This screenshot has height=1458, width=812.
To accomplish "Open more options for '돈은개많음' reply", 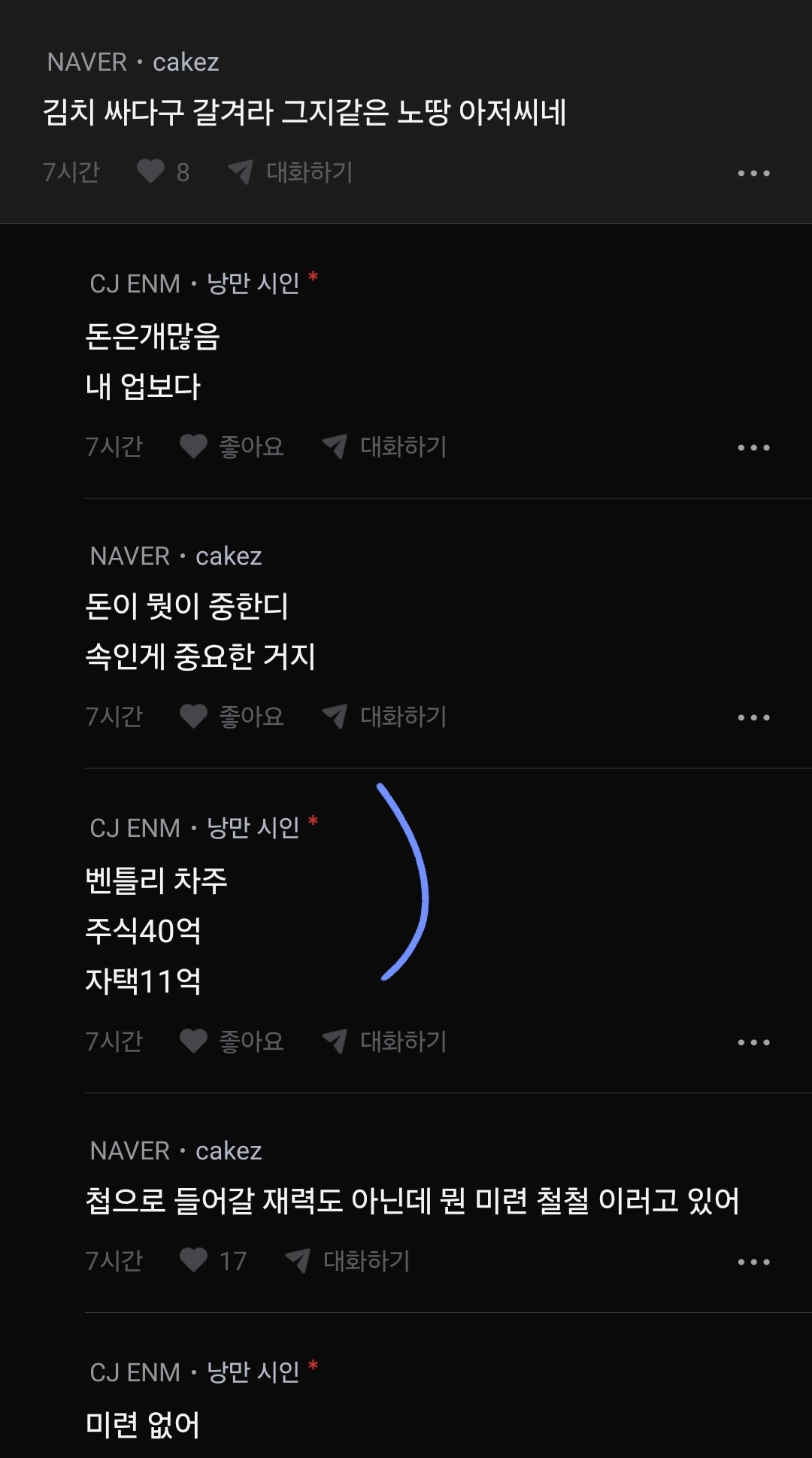I will click(753, 447).
